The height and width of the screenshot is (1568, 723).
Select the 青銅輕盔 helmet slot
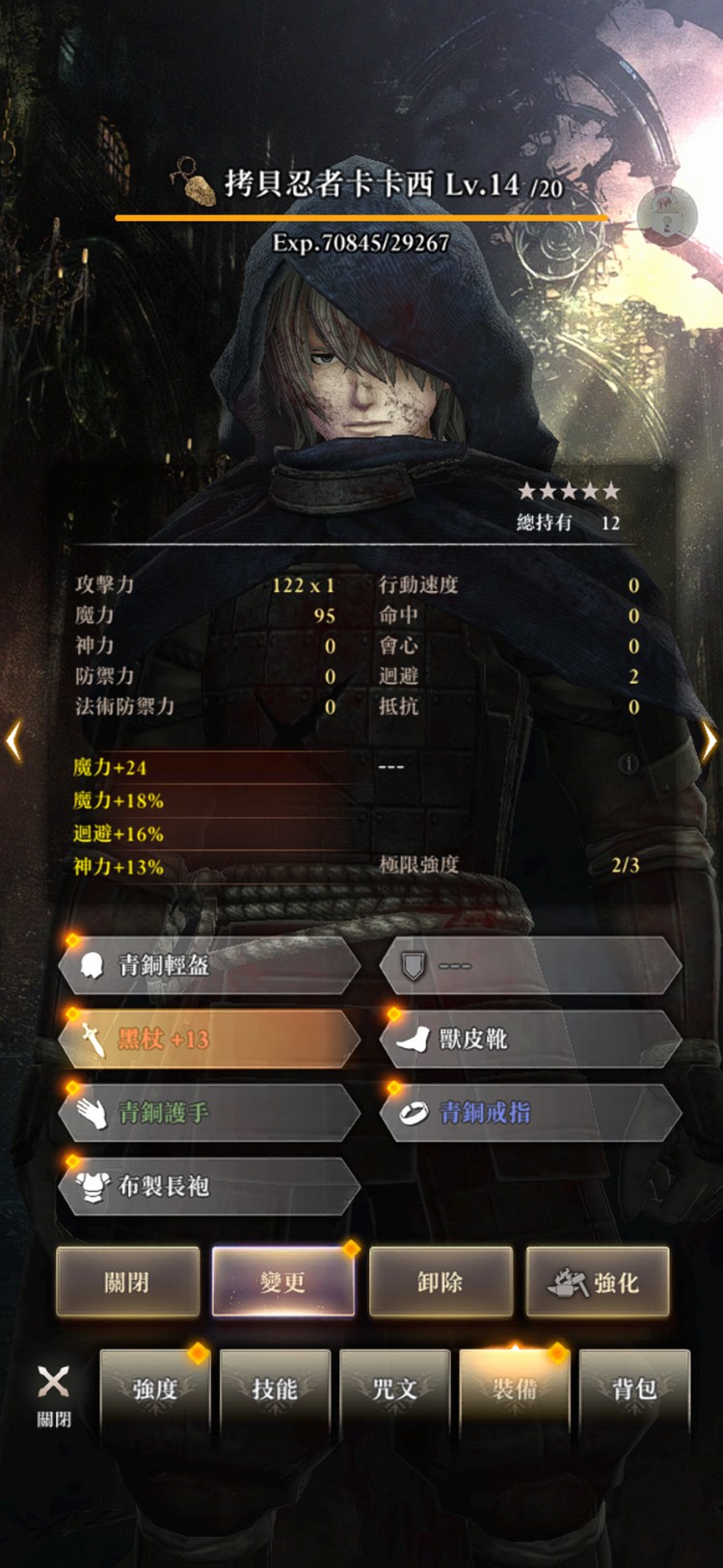tap(208, 965)
